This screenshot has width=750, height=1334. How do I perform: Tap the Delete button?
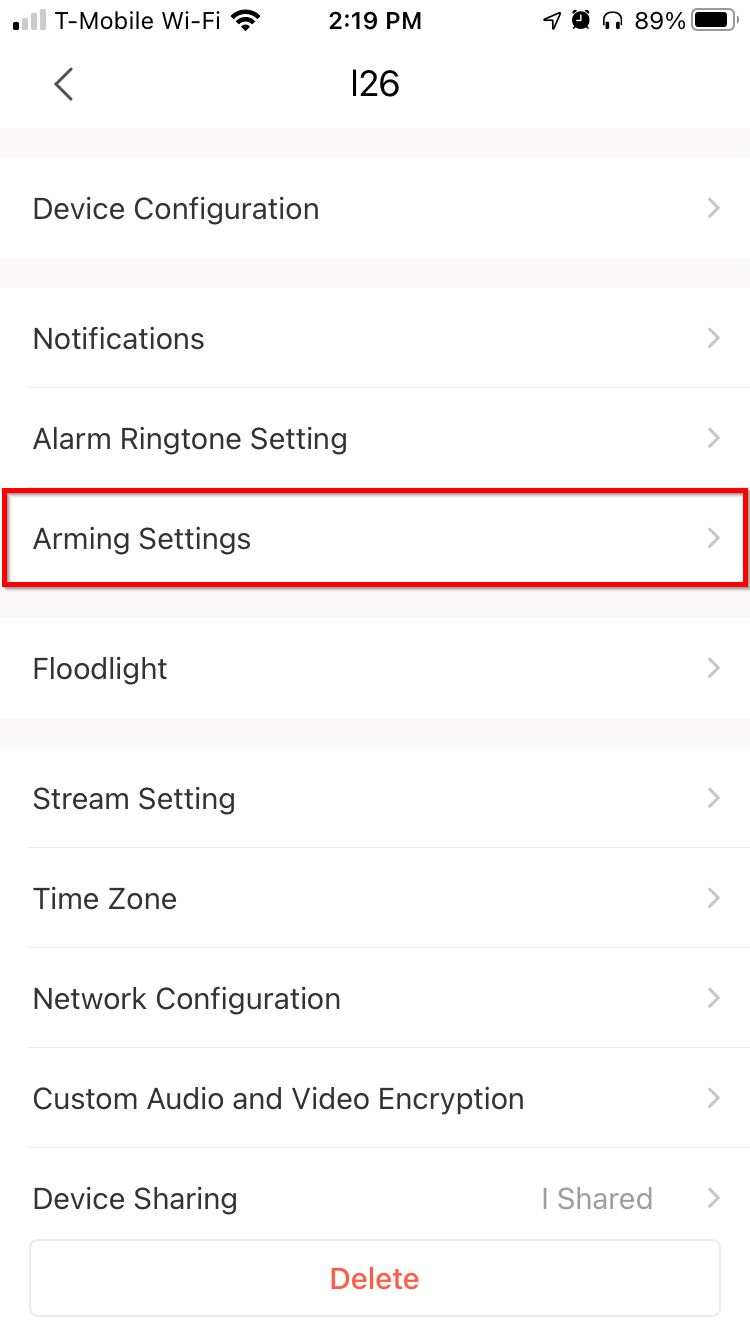375,1279
